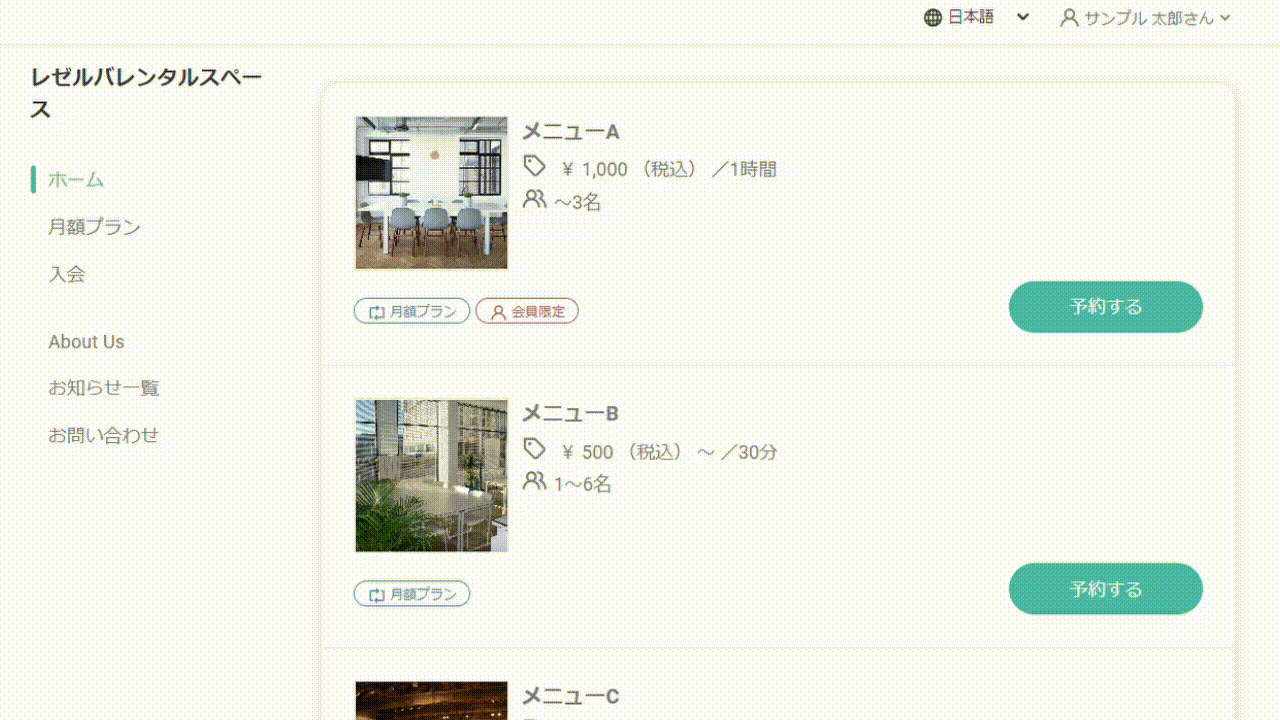This screenshot has width=1280, height=720.
Task: Open the About Us page
Action: pos(86,342)
